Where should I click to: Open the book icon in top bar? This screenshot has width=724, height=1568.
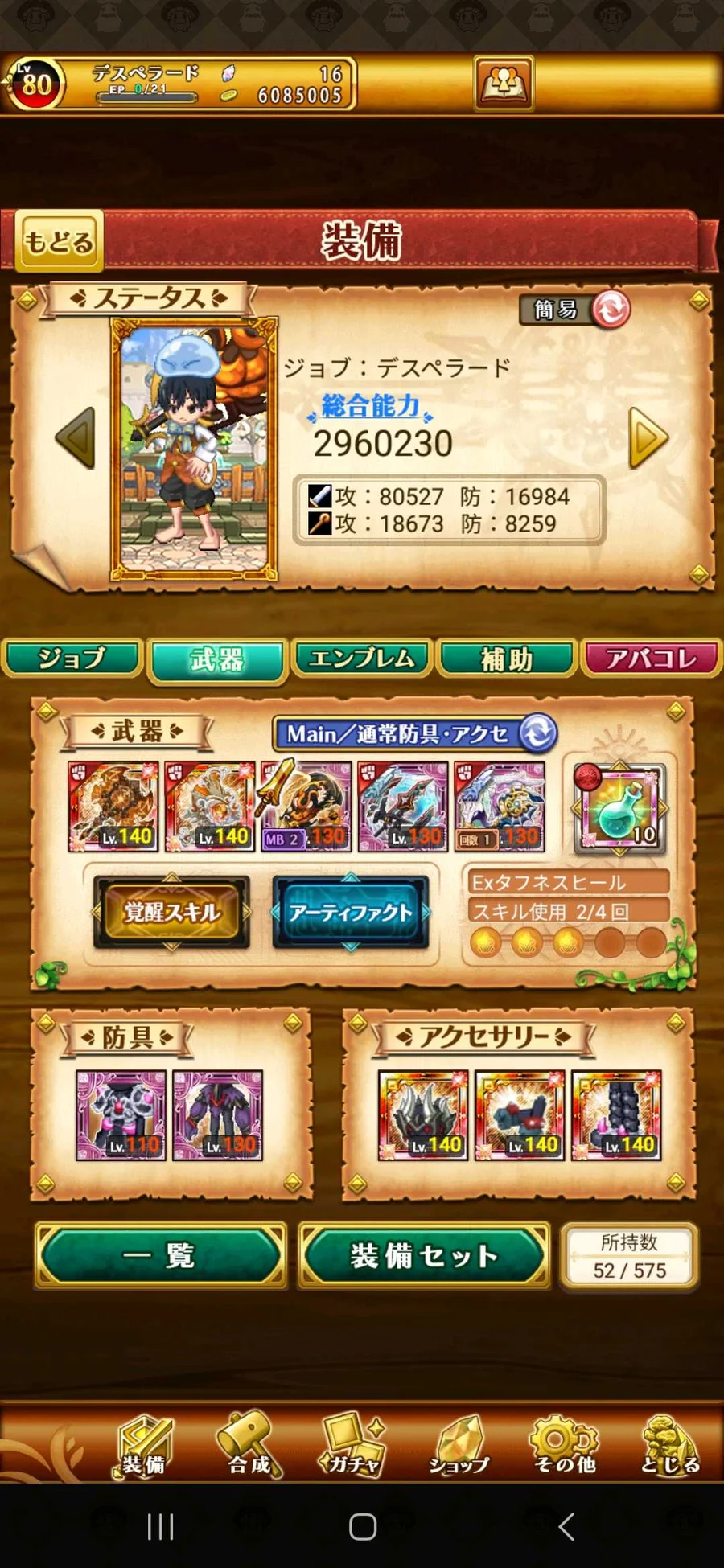coord(504,83)
